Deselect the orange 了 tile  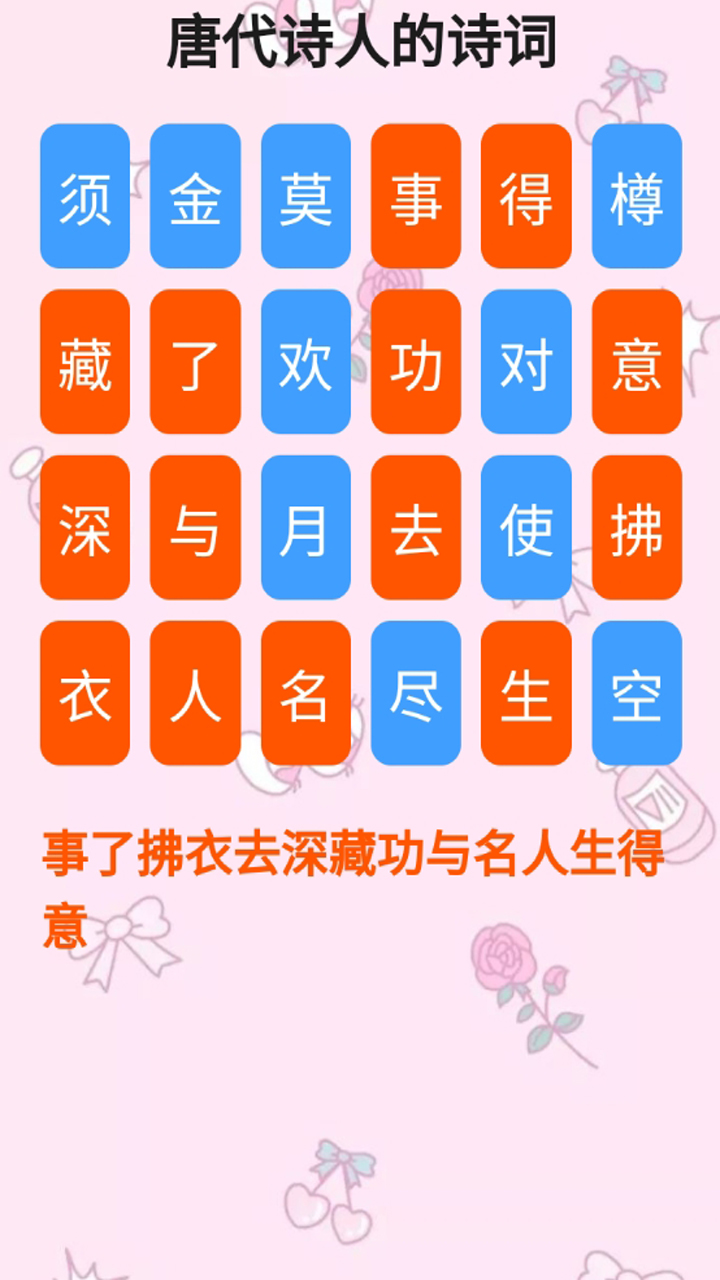tap(195, 362)
